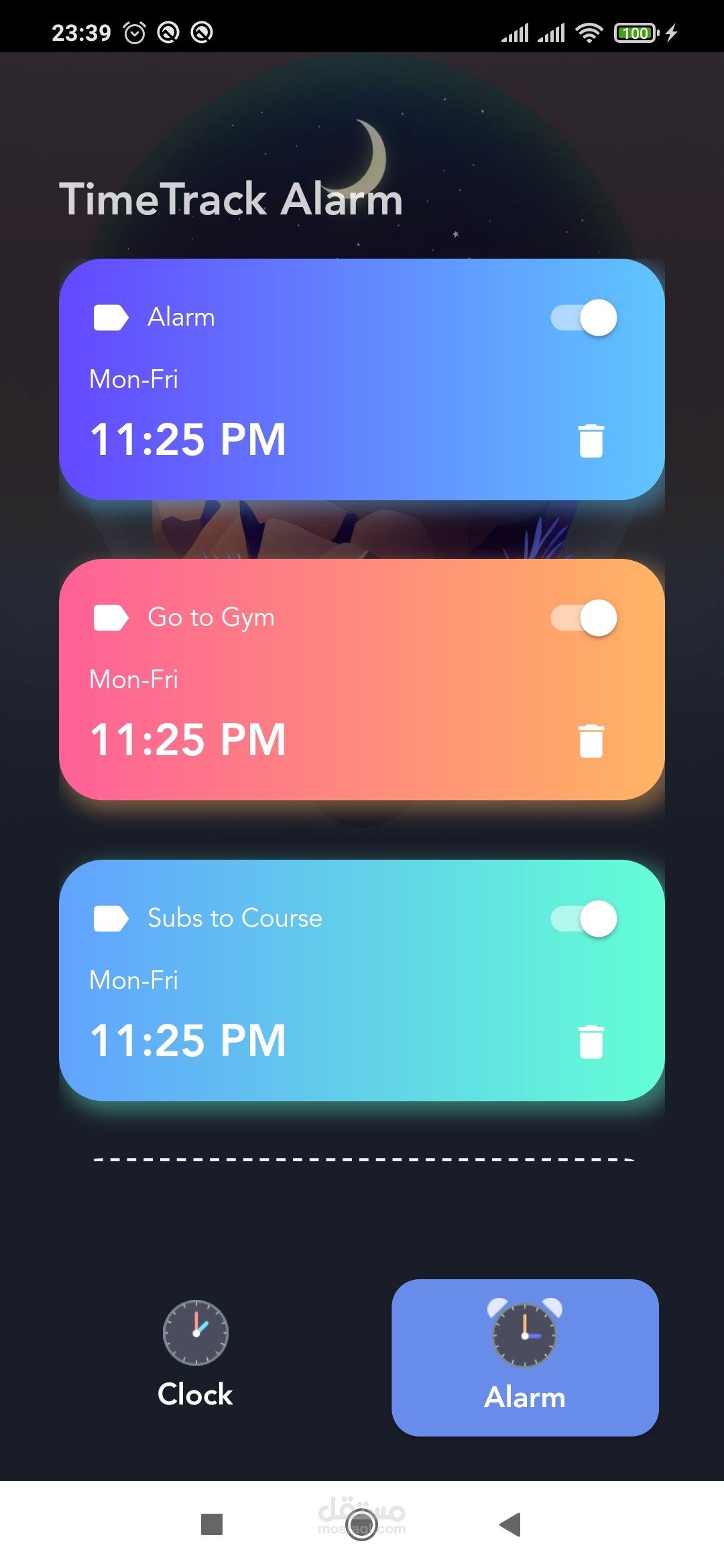Toggle off the Alarm switch
Viewport: 724px width, 1568px height.
pos(584,318)
